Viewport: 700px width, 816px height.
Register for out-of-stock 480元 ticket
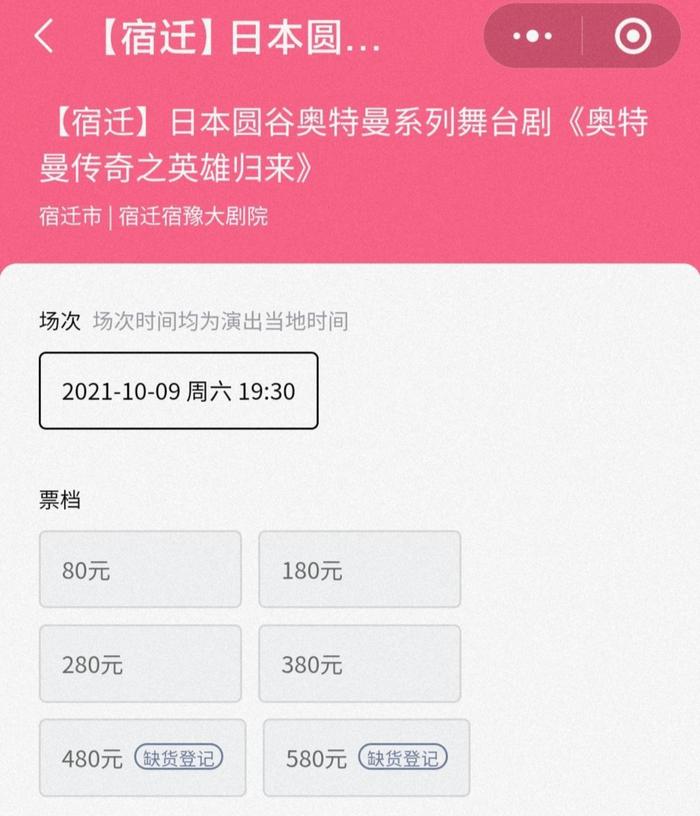pyautogui.click(x=179, y=758)
